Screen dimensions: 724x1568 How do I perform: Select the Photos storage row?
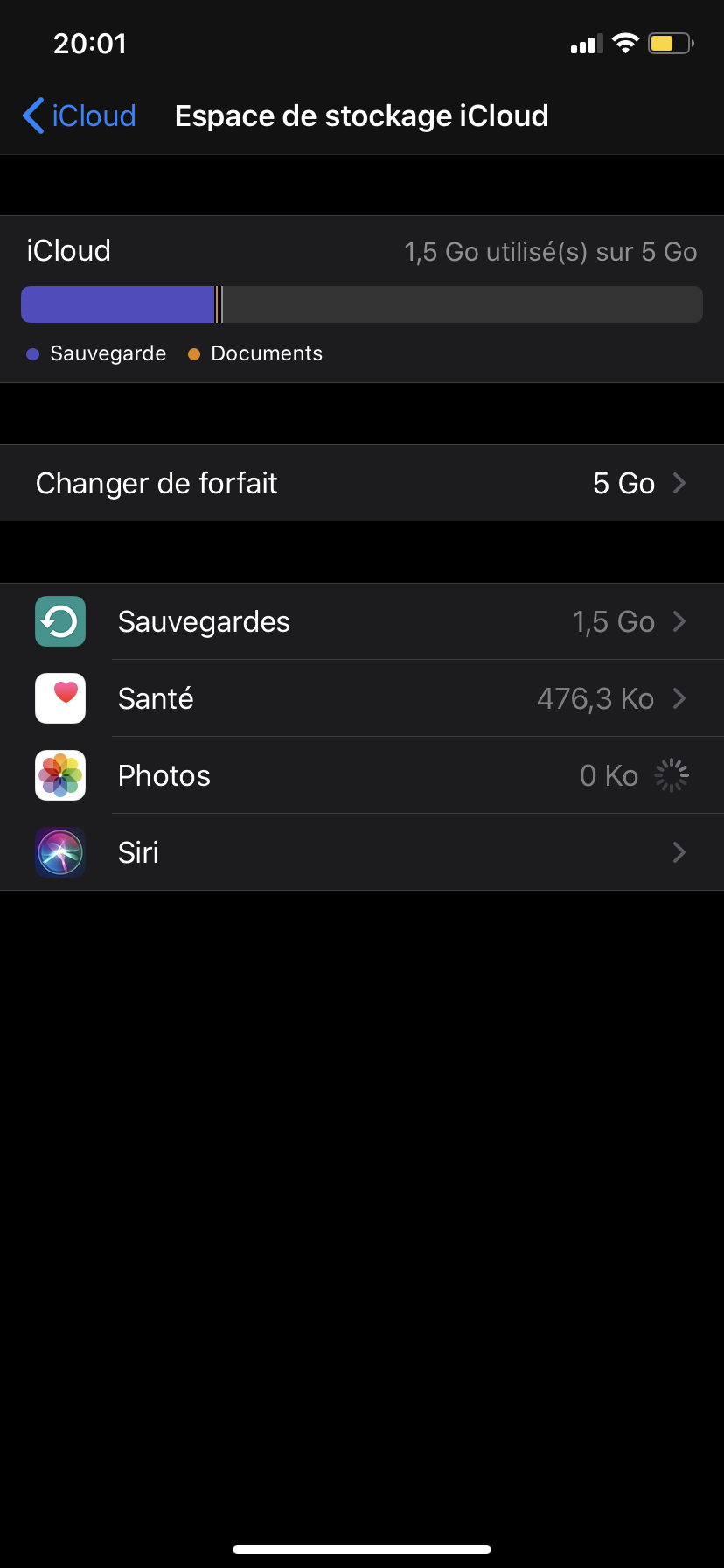[362, 775]
